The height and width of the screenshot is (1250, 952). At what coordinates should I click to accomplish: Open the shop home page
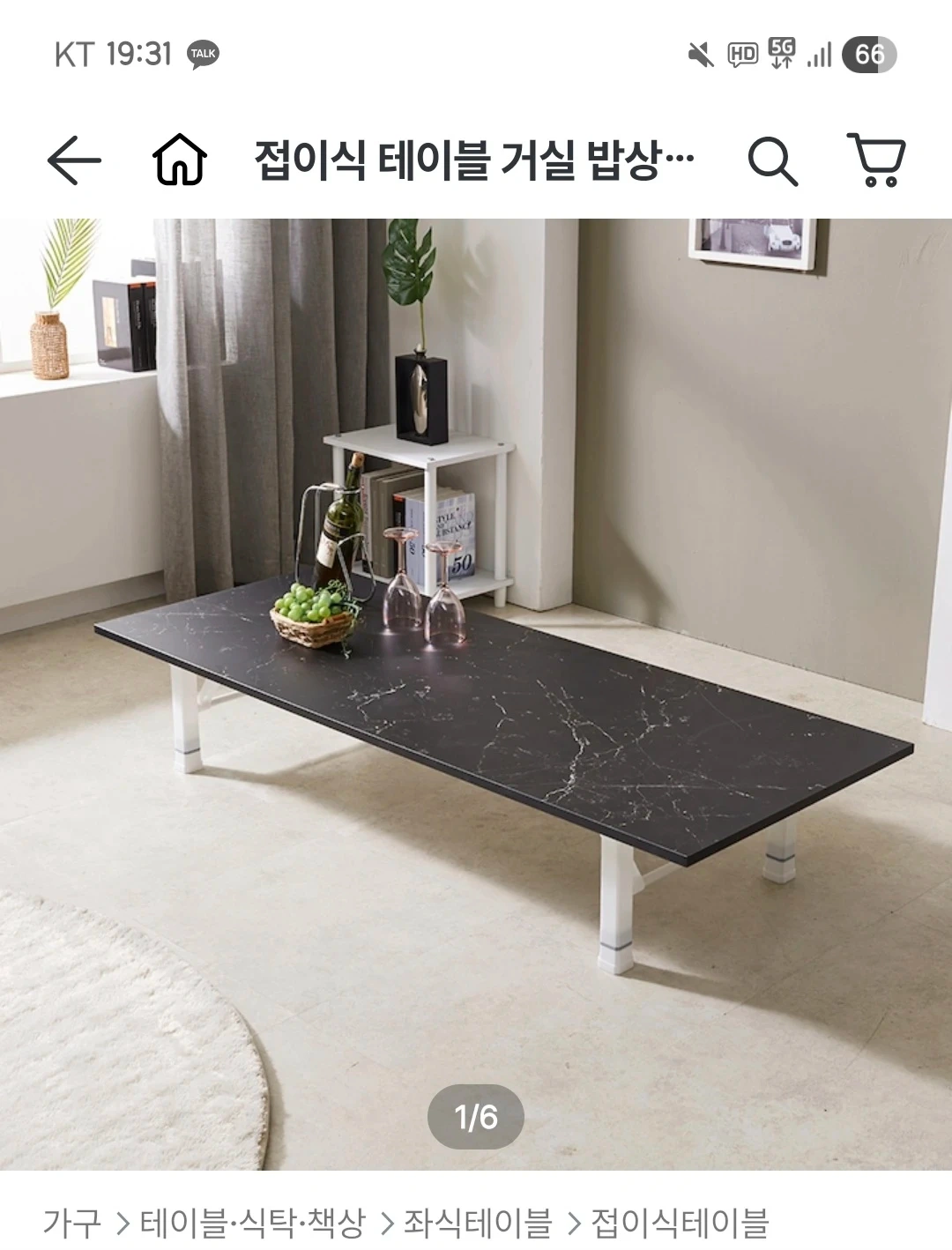pyautogui.click(x=180, y=160)
